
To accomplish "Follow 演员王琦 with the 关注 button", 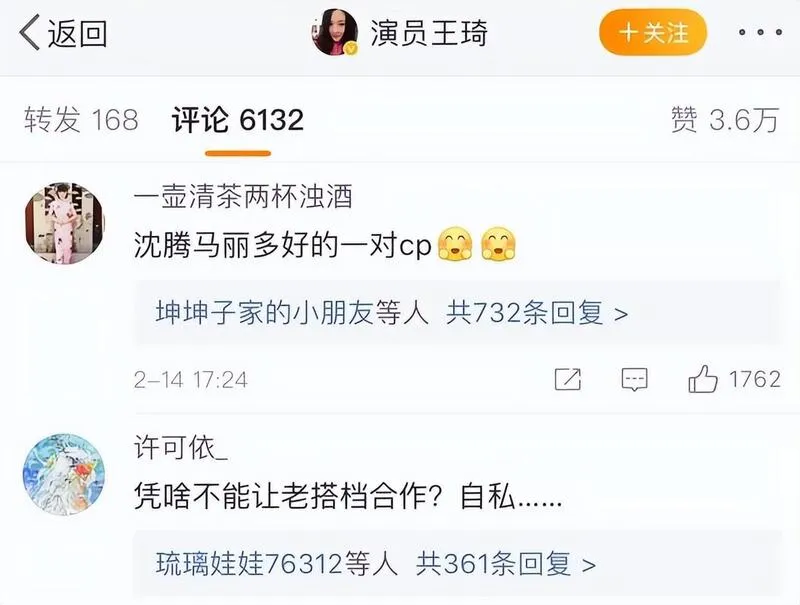I will click(x=653, y=33).
